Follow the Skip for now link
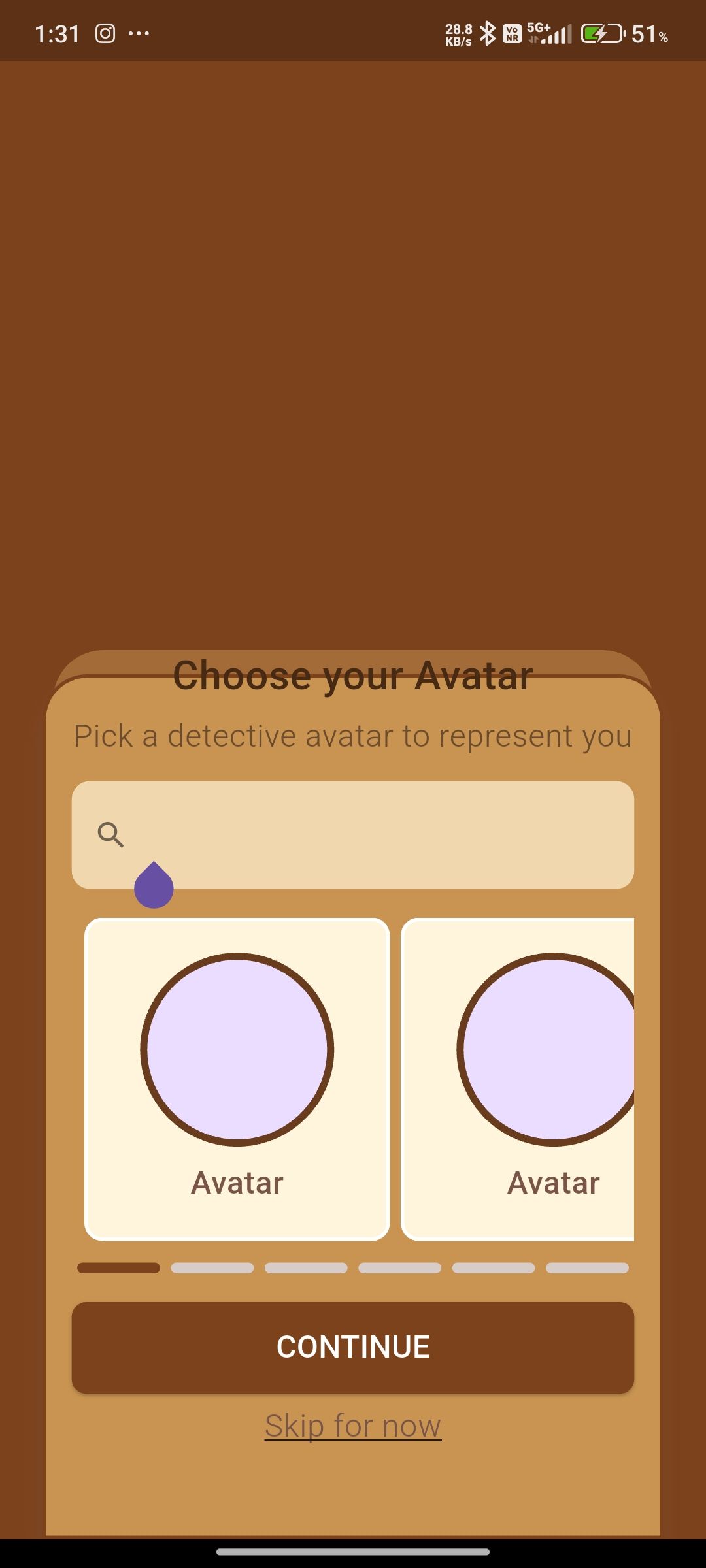Screen dimensions: 706x1568 click(x=353, y=1425)
